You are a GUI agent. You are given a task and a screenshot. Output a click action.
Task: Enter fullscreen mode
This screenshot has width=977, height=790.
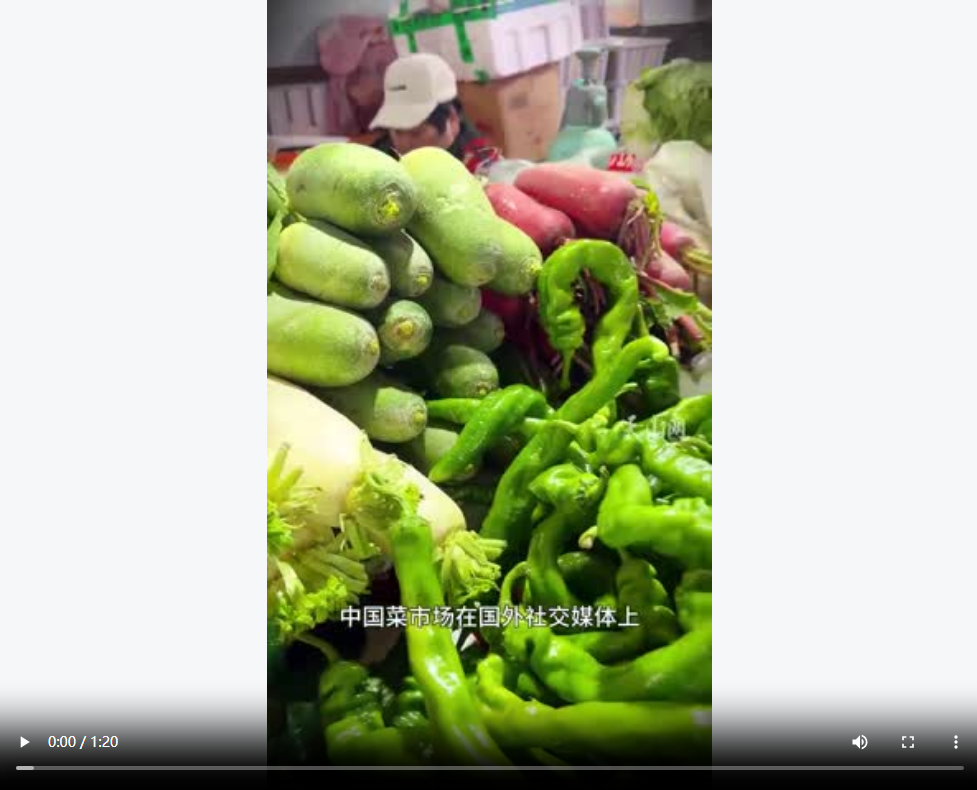tap(908, 742)
